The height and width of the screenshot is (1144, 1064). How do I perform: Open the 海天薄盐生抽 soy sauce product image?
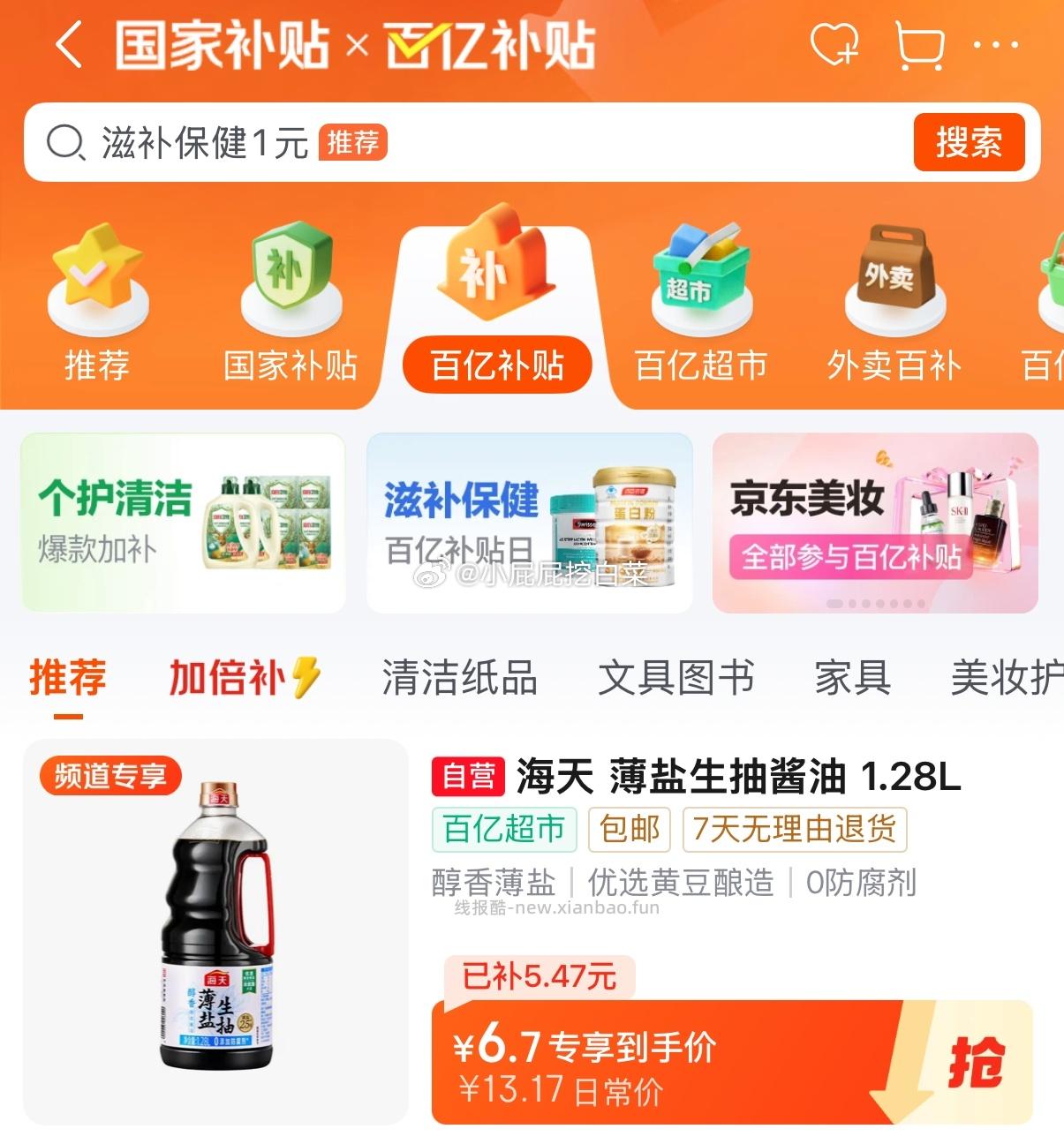[x=212, y=945]
